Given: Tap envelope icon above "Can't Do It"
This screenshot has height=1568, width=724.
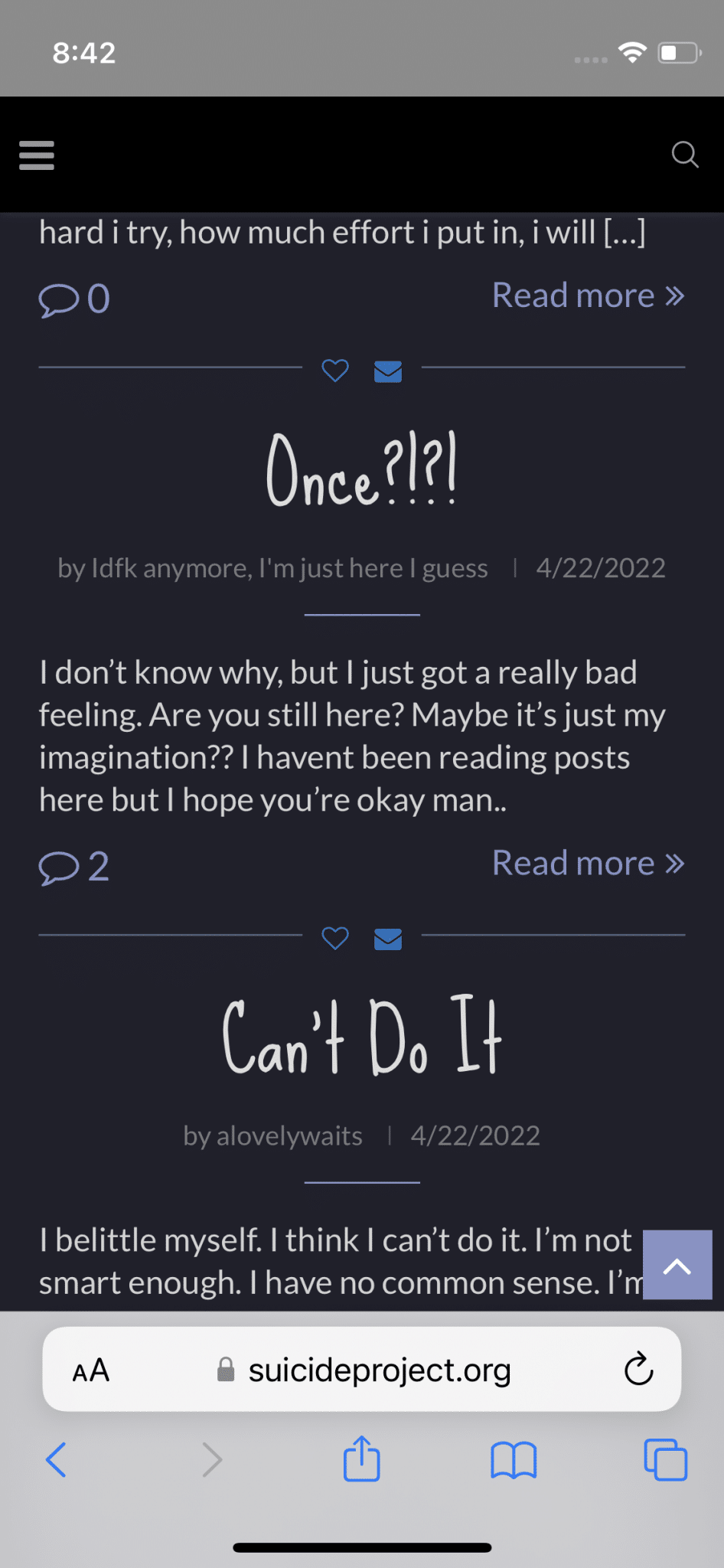Looking at the screenshot, I should pyautogui.click(x=388, y=938).
